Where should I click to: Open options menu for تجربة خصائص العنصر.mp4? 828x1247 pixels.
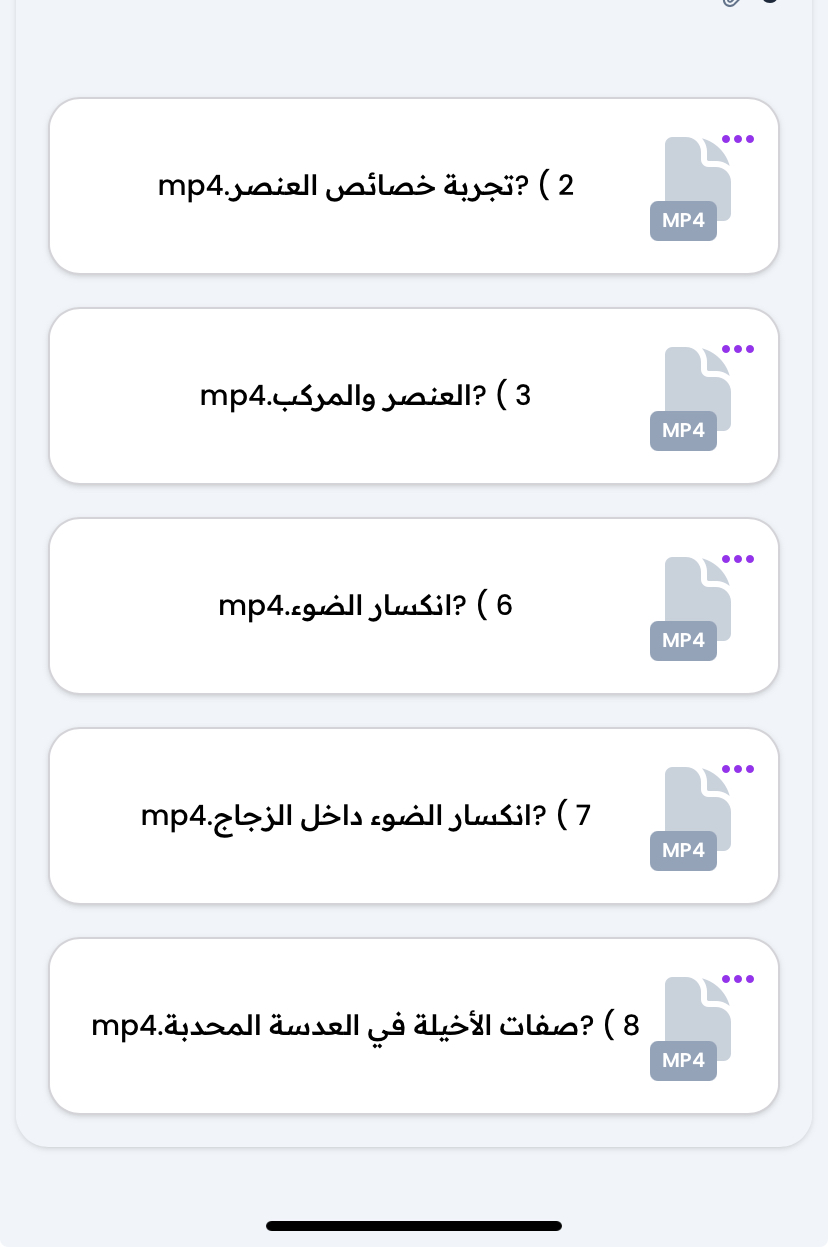738,139
